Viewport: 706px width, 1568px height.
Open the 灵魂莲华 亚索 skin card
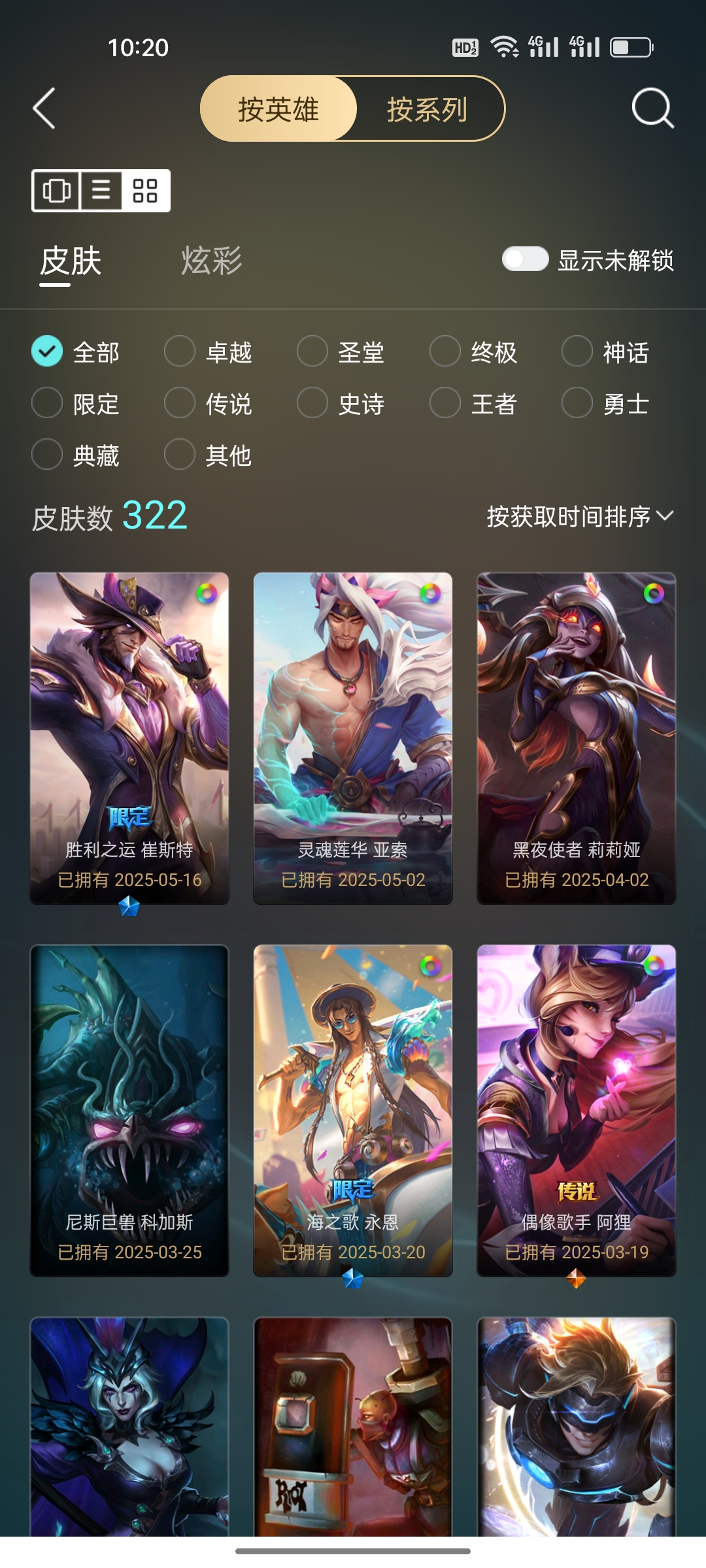coord(353,738)
